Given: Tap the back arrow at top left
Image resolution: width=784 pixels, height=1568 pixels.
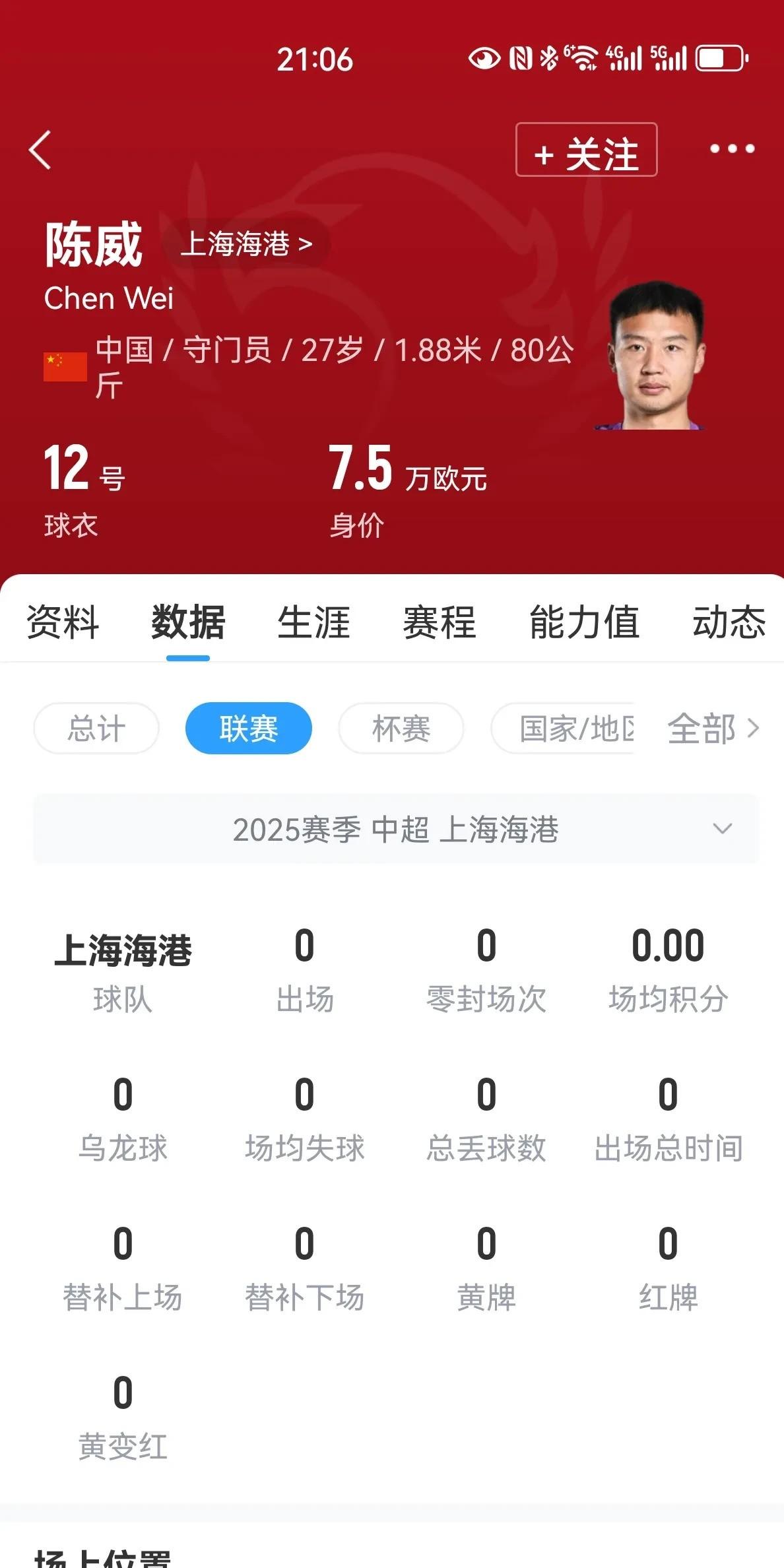Looking at the screenshot, I should [41, 150].
